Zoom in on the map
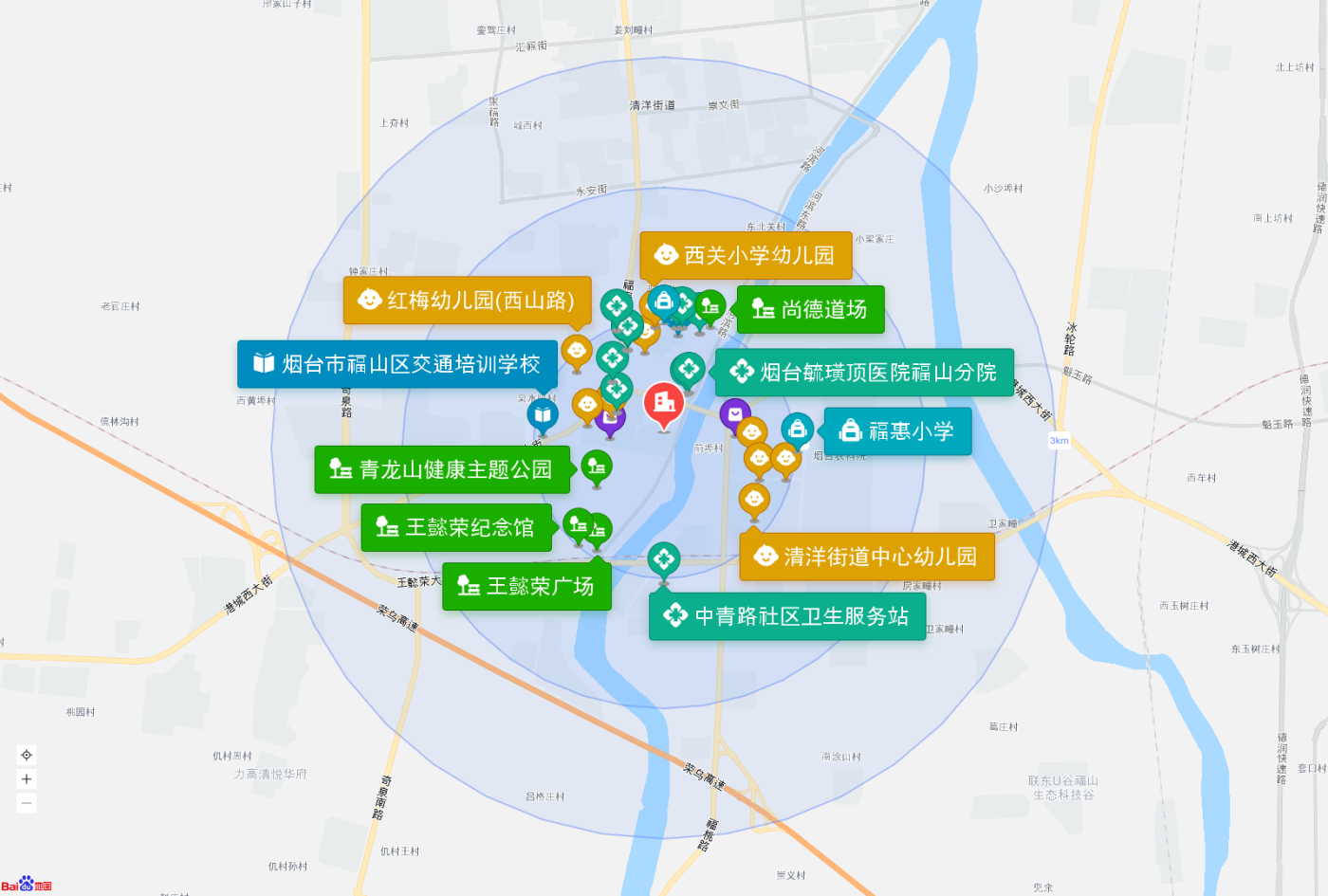The height and width of the screenshot is (896, 1328). click(x=27, y=779)
